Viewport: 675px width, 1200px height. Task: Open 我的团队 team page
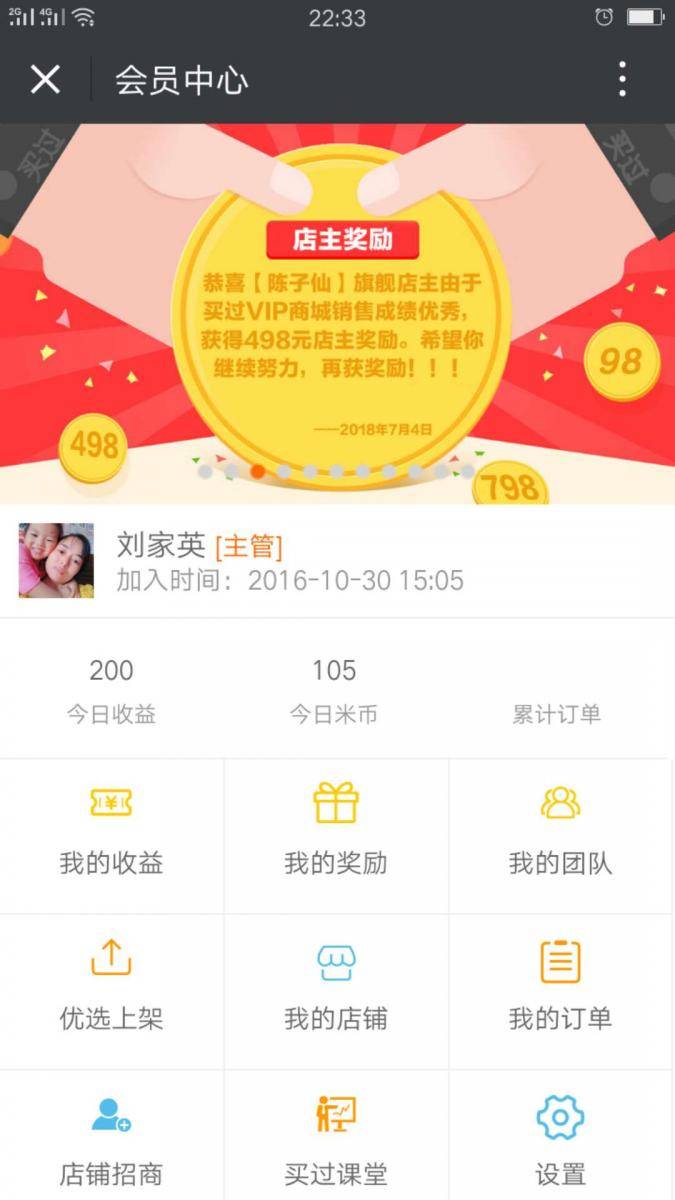coord(560,835)
